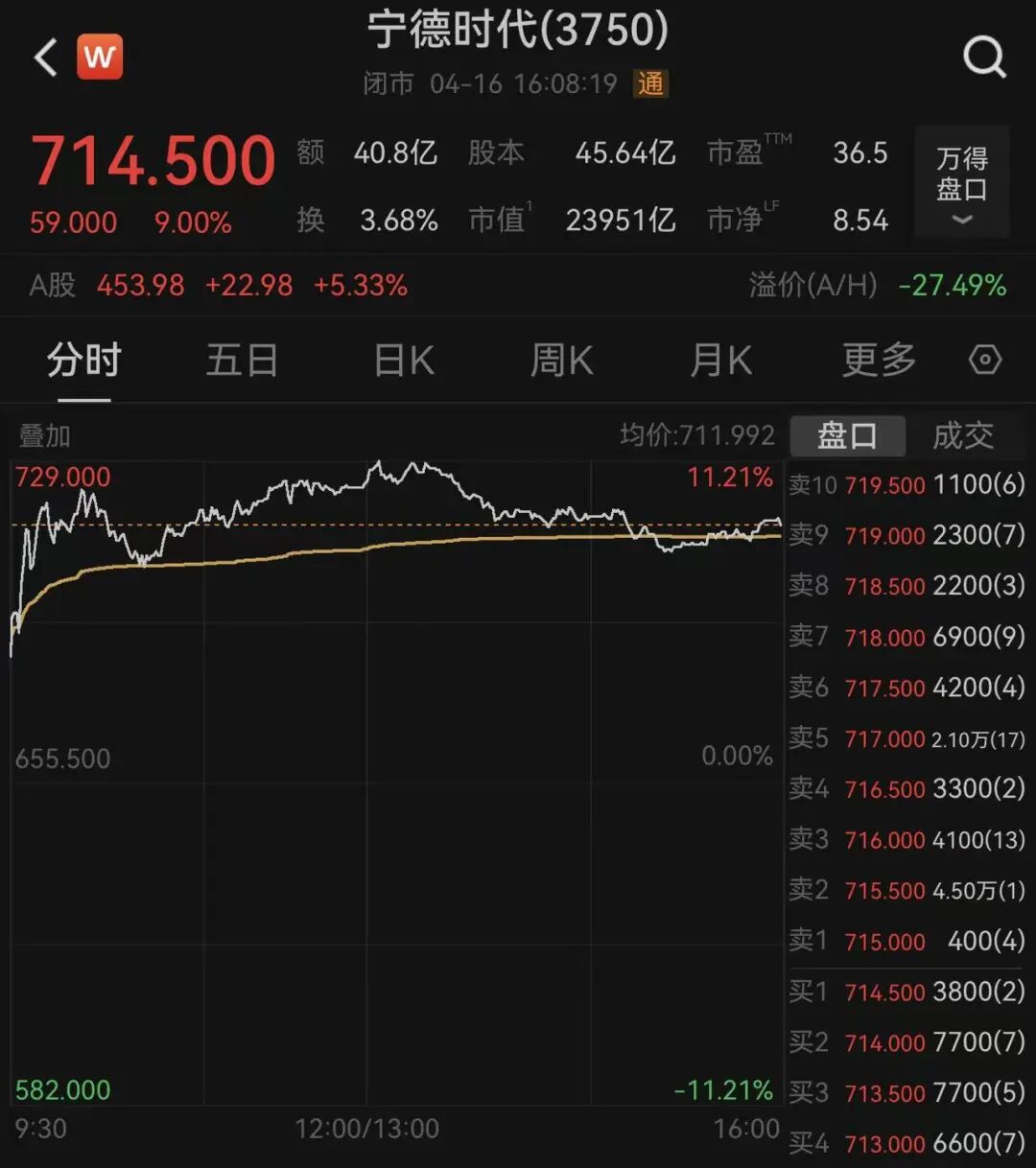Expand the 月K monthly chart option
This screenshot has width=1036, height=1168.
pos(719,360)
